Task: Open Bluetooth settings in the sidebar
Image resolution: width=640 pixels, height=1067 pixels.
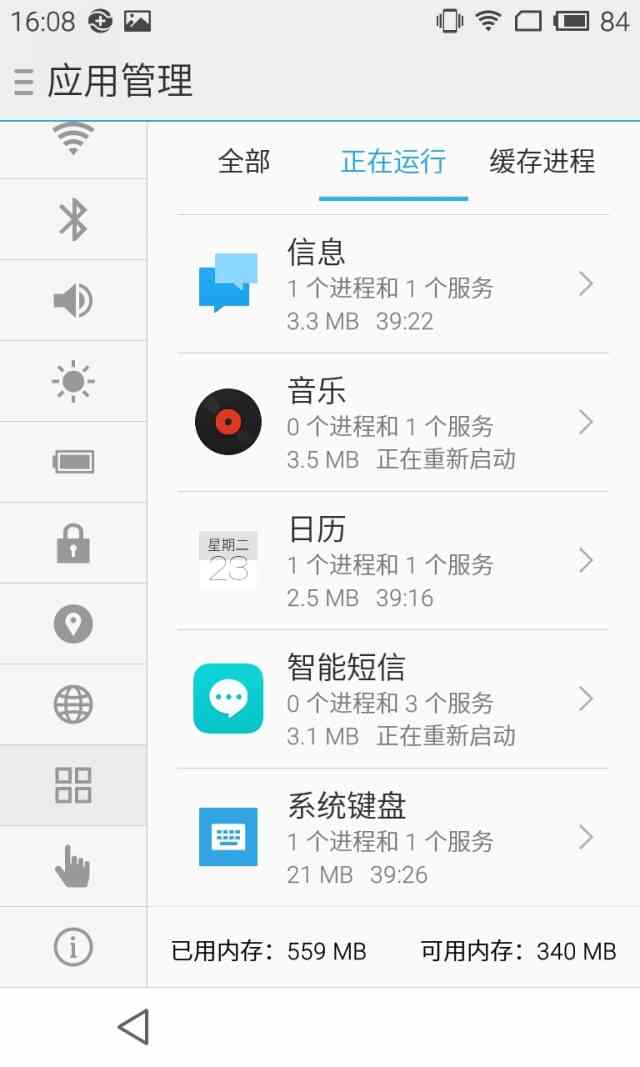Action: pyautogui.click(x=73, y=219)
